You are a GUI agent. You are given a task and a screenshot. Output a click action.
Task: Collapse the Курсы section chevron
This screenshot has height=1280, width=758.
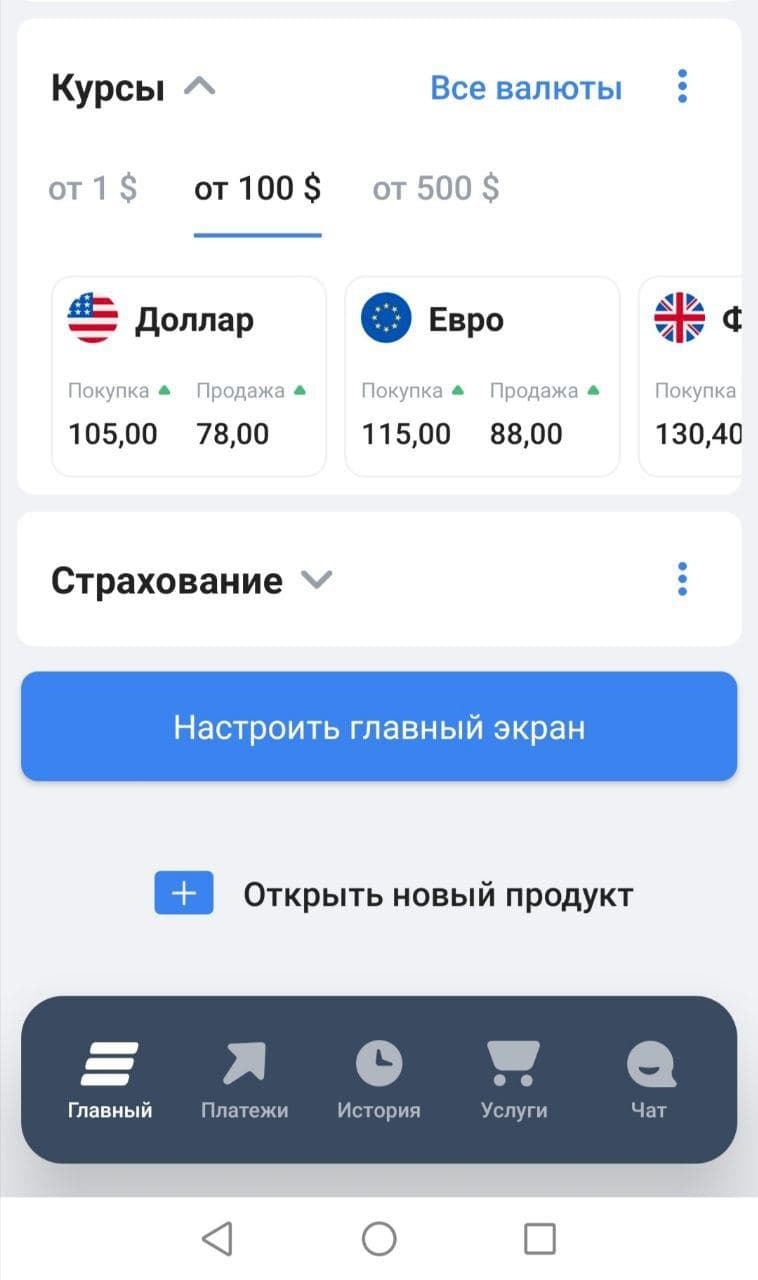(x=200, y=88)
